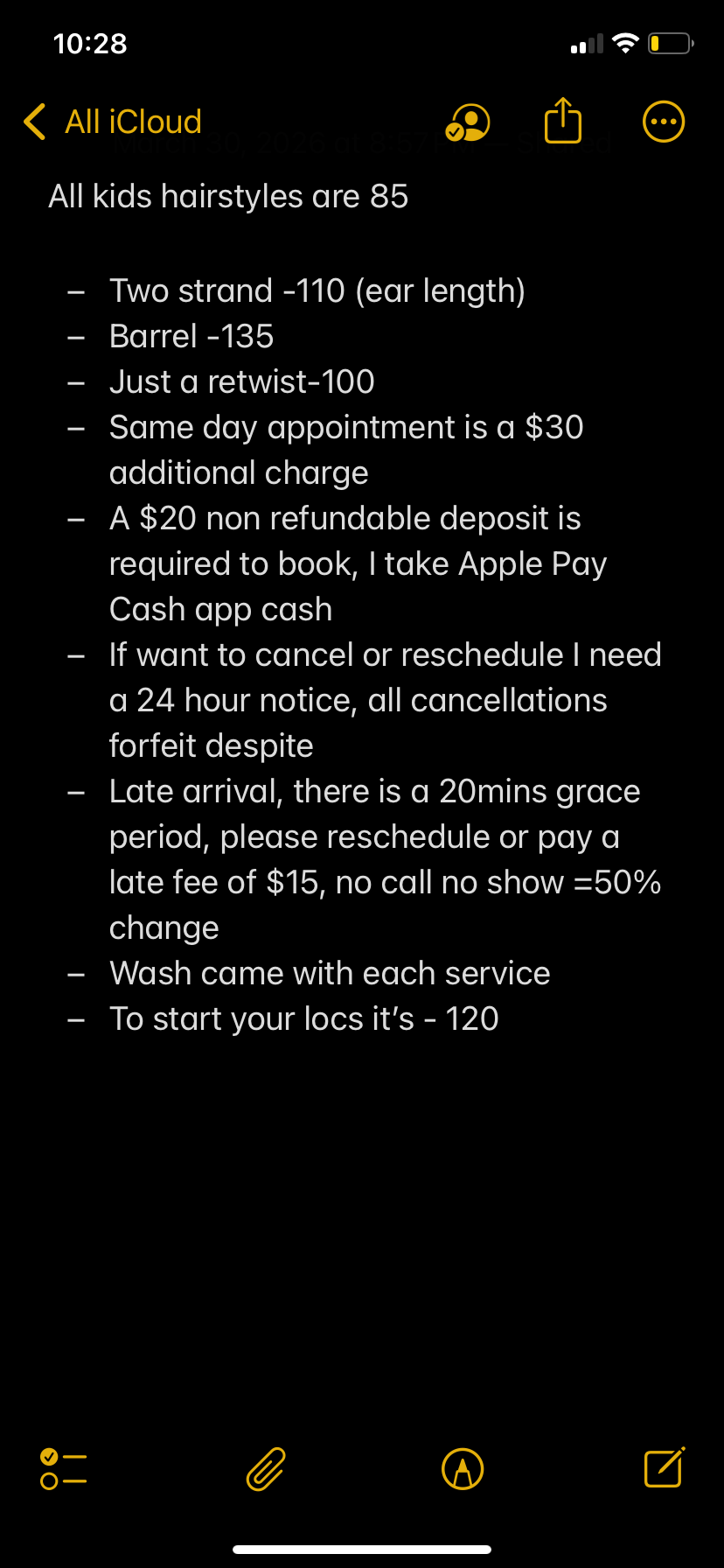Screen dimensions: 724x1568
Task: Tap the Share icon at the top
Action: tap(563, 121)
